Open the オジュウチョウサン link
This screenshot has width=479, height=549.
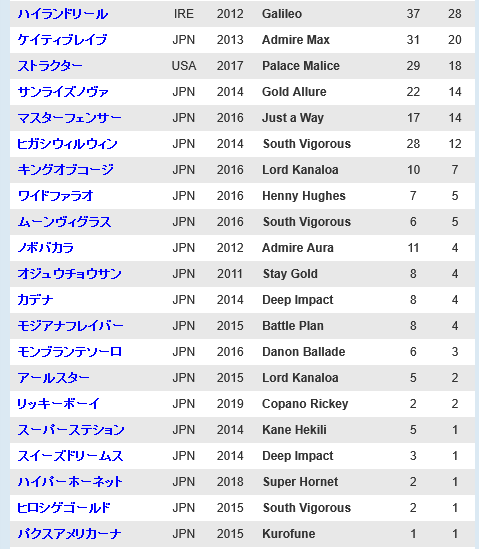69,274
